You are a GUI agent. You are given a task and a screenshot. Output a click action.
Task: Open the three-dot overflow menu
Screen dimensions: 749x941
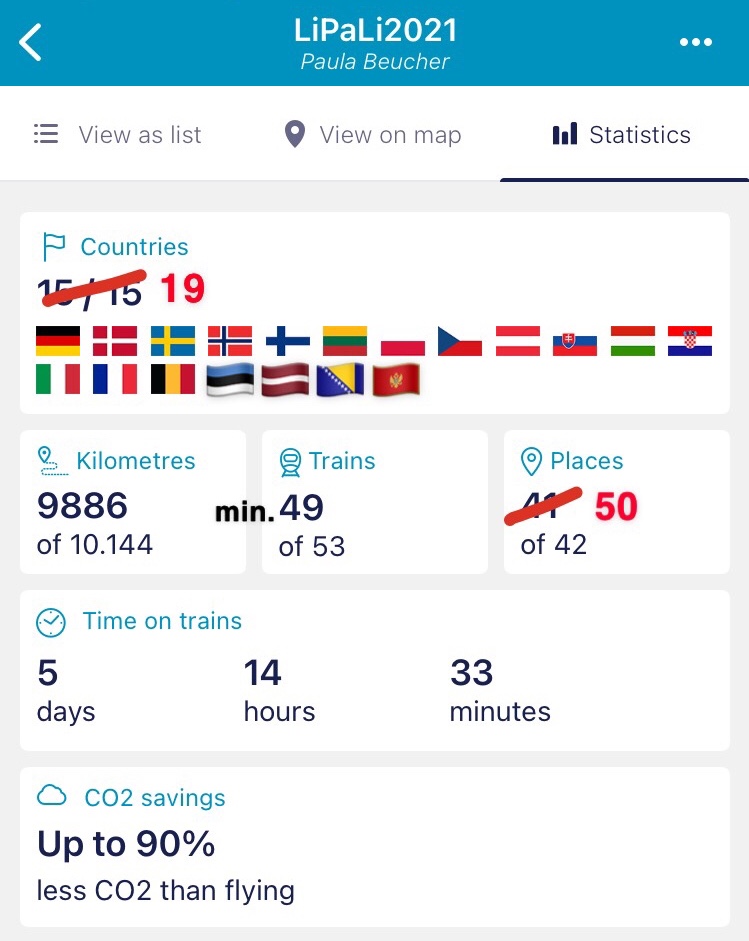tap(696, 43)
